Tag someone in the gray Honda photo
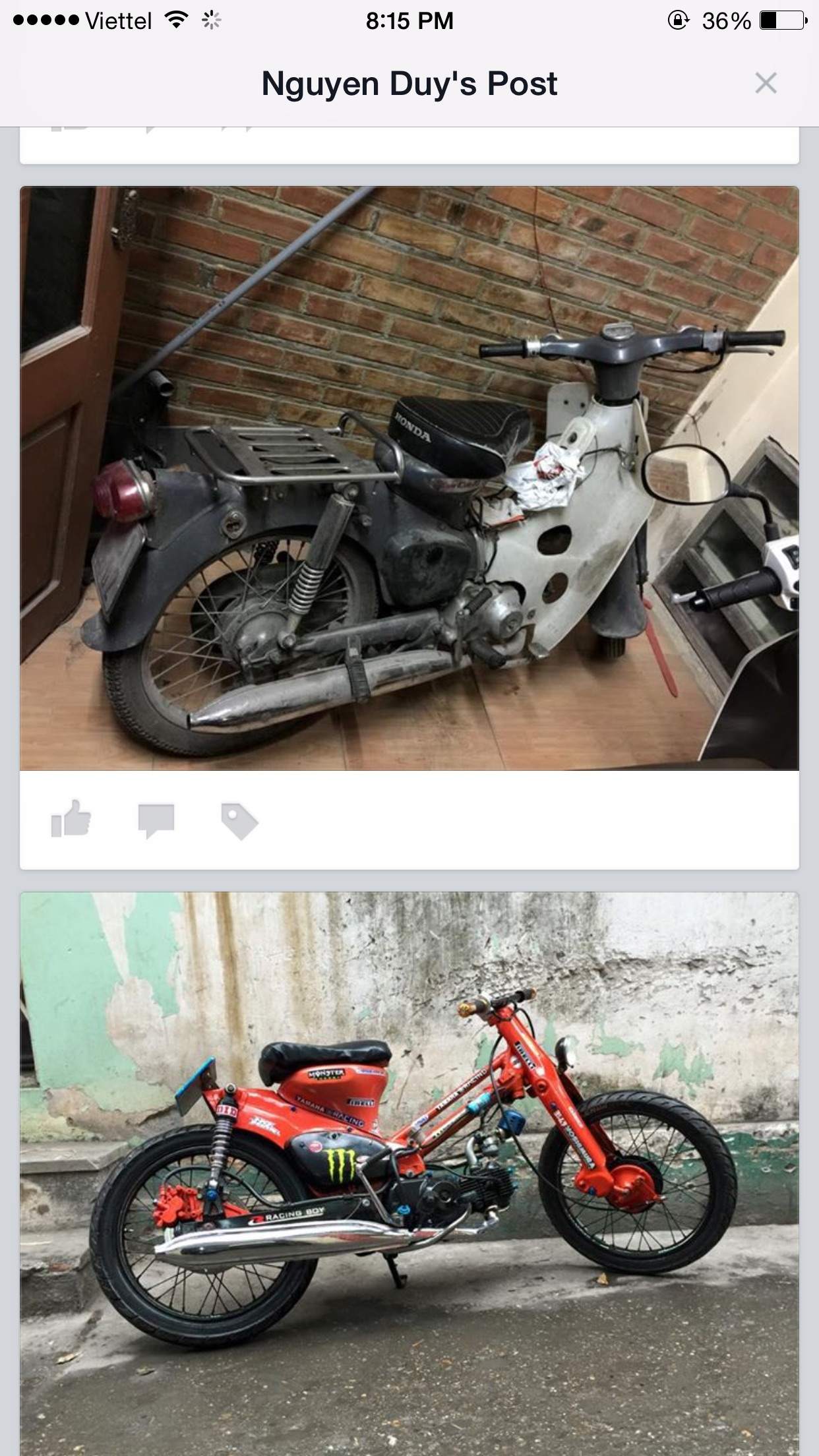Screen dimensions: 819x1456 click(x=239, y=822)
